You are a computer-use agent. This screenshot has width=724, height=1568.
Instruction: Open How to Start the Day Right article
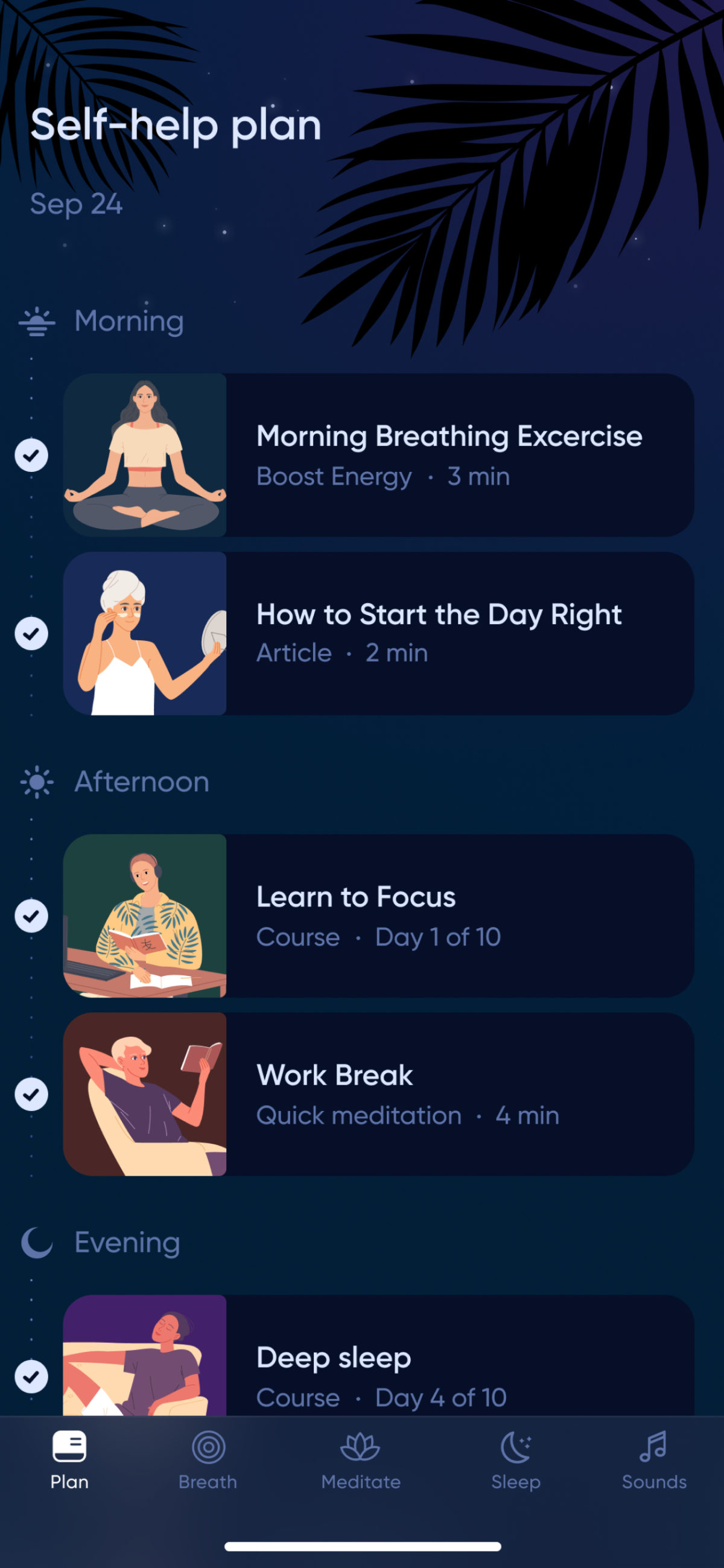pos(378,633)
